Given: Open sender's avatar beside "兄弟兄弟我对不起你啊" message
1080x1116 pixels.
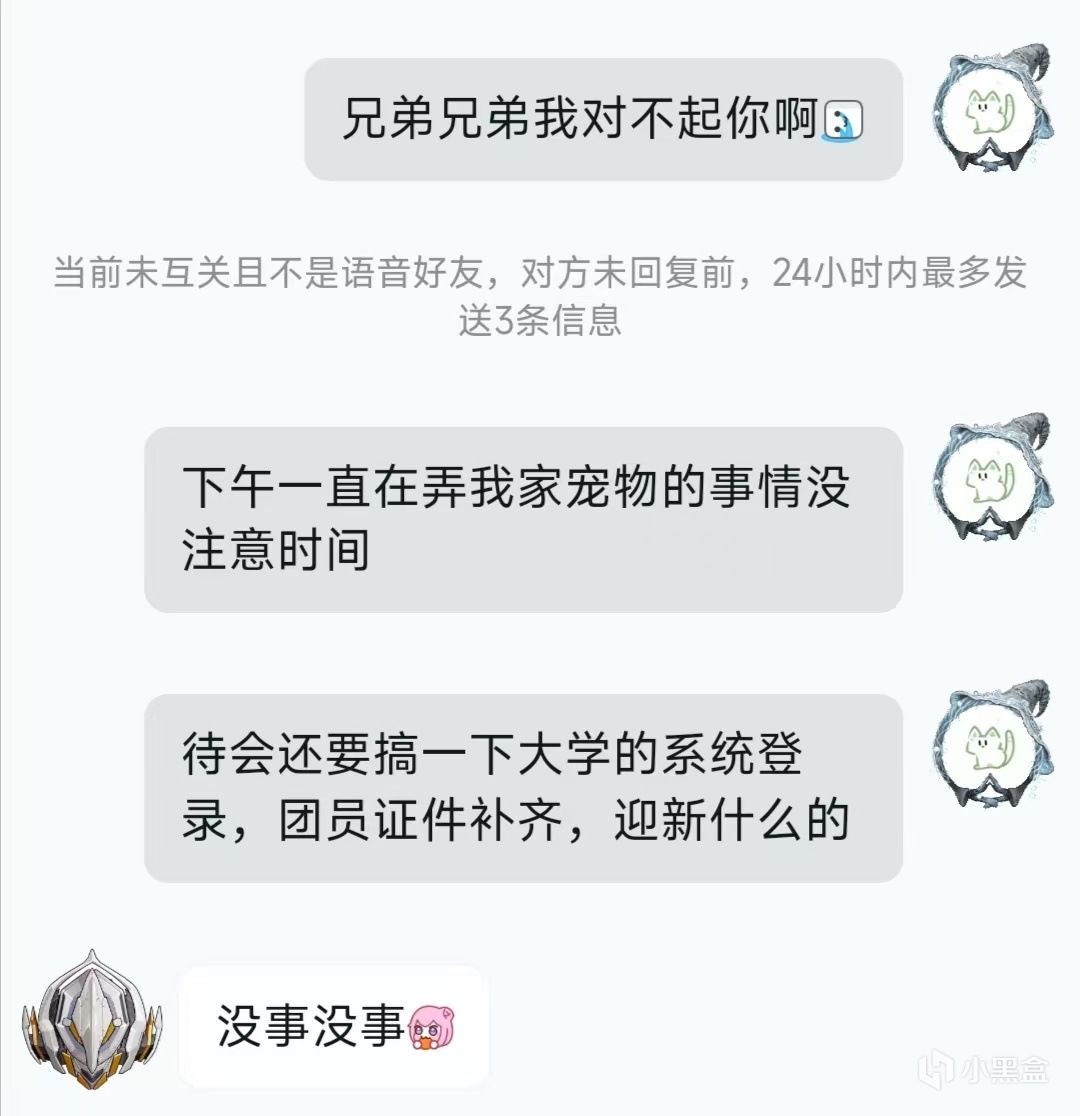Looking at the screenshot, I should coord(991,114).
